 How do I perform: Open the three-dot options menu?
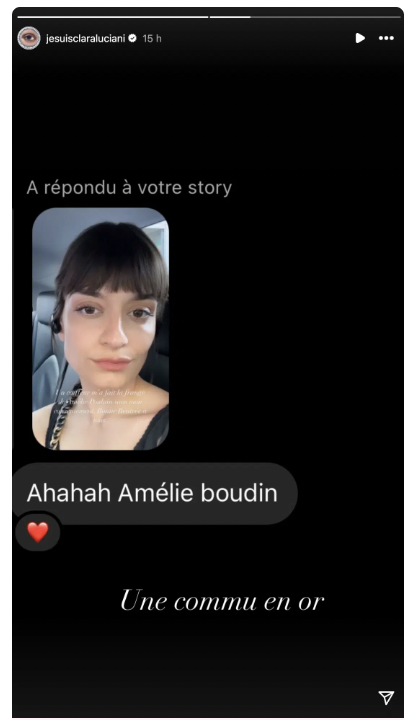point(386,38)
